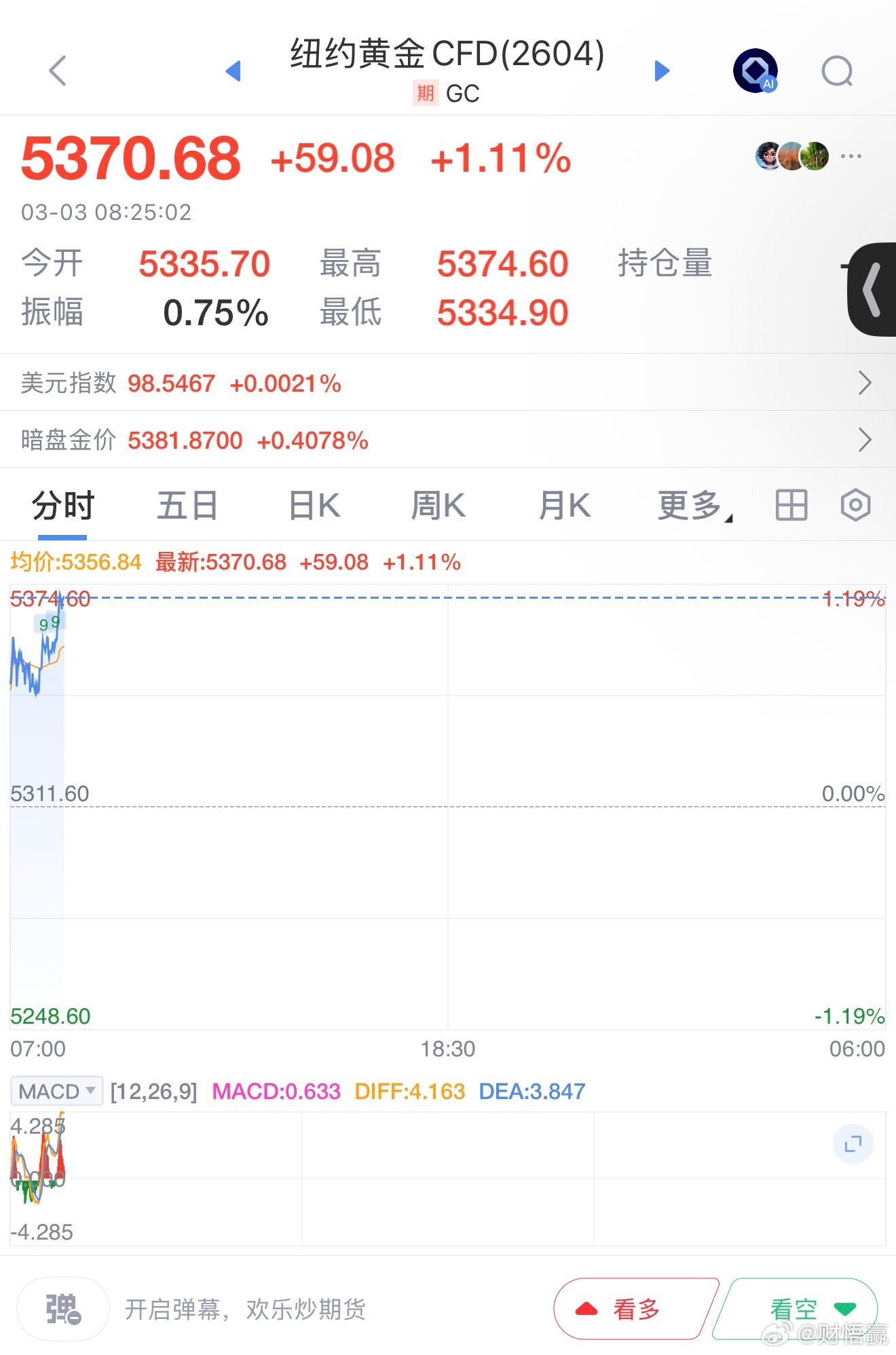Image resolution: width=896 pixels, height=1355 pixels.
Task: Open the more options ellipsis icon
Action: [851, 156]
